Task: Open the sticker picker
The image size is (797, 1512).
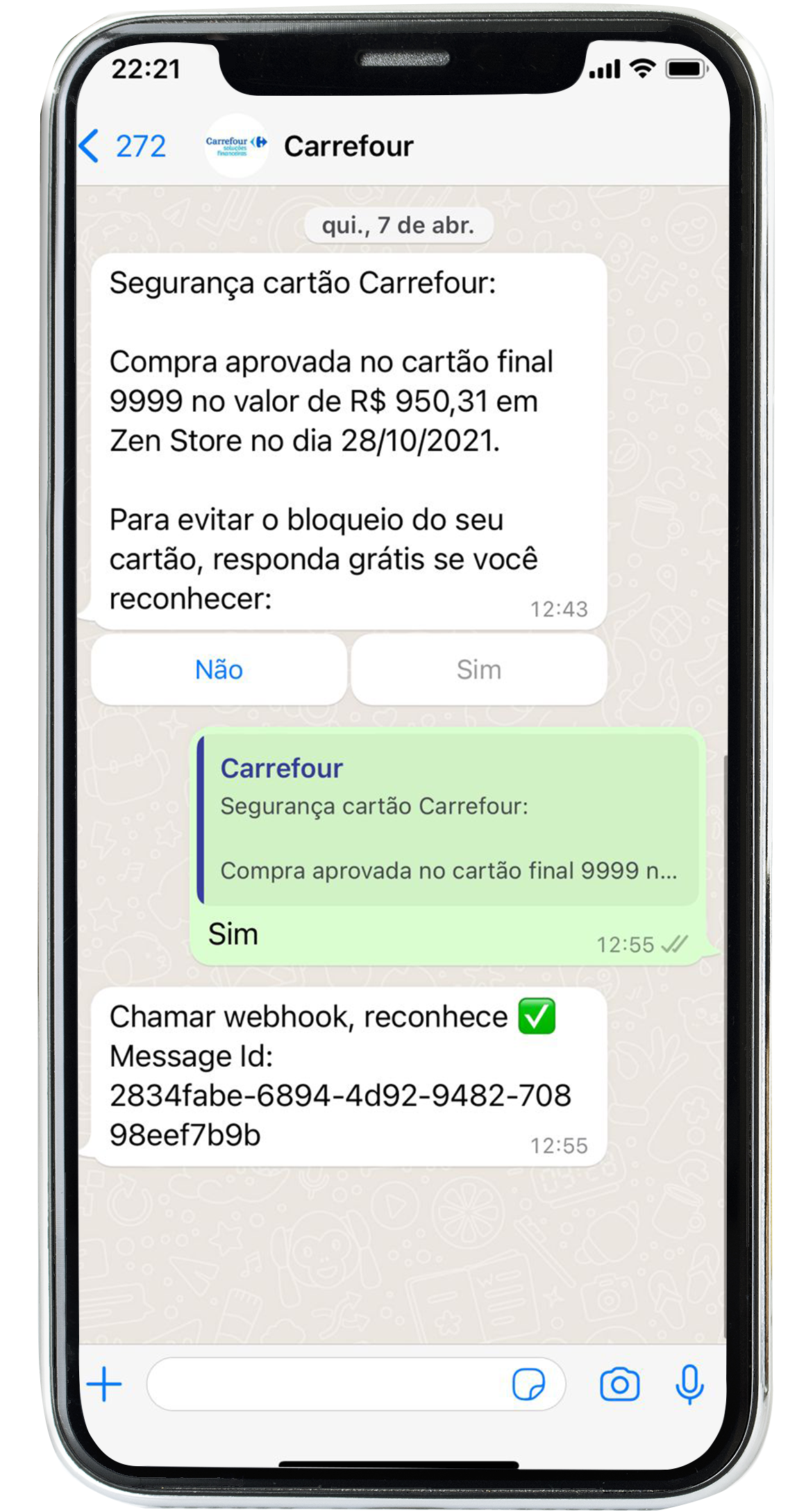Action: 528,1384
